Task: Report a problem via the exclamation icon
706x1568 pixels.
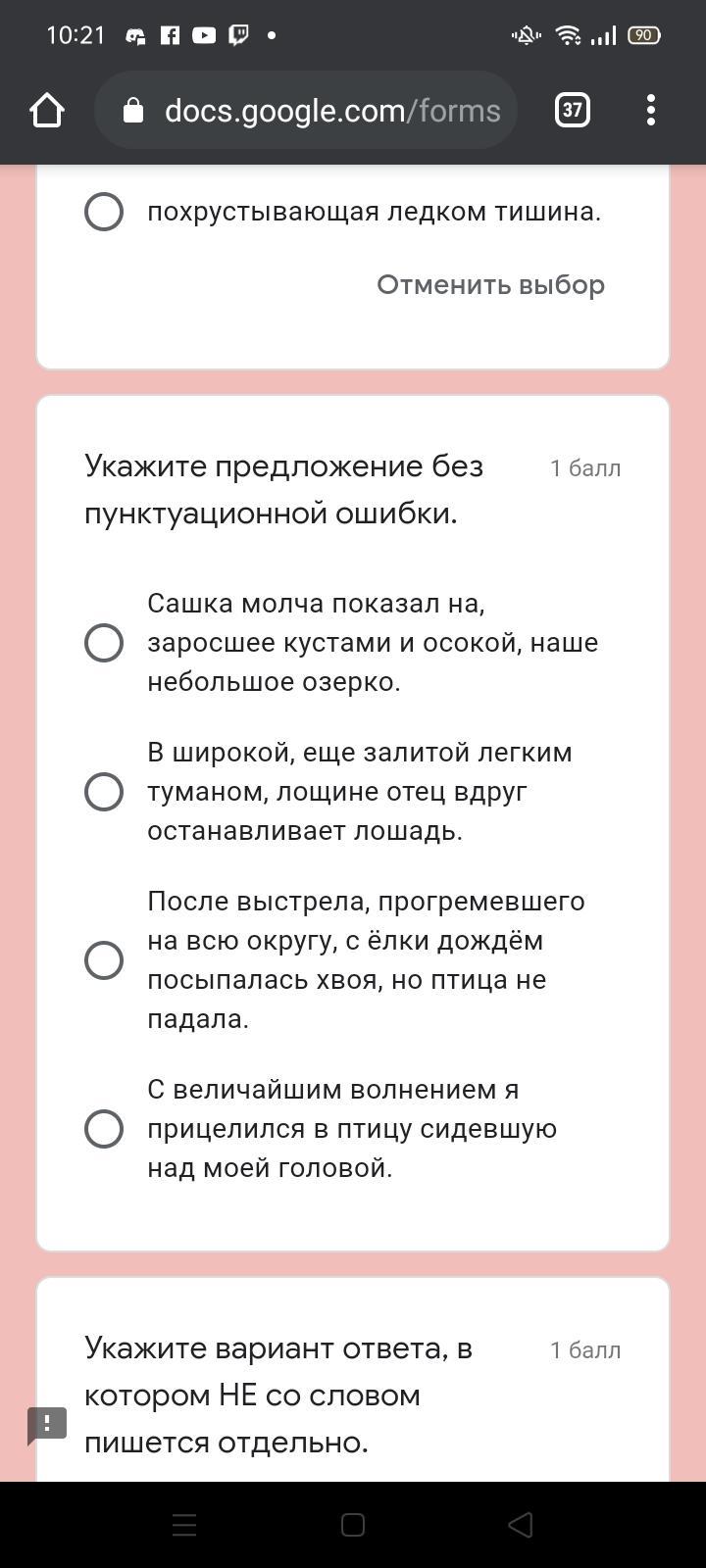Action: (x=47, y=1425)
